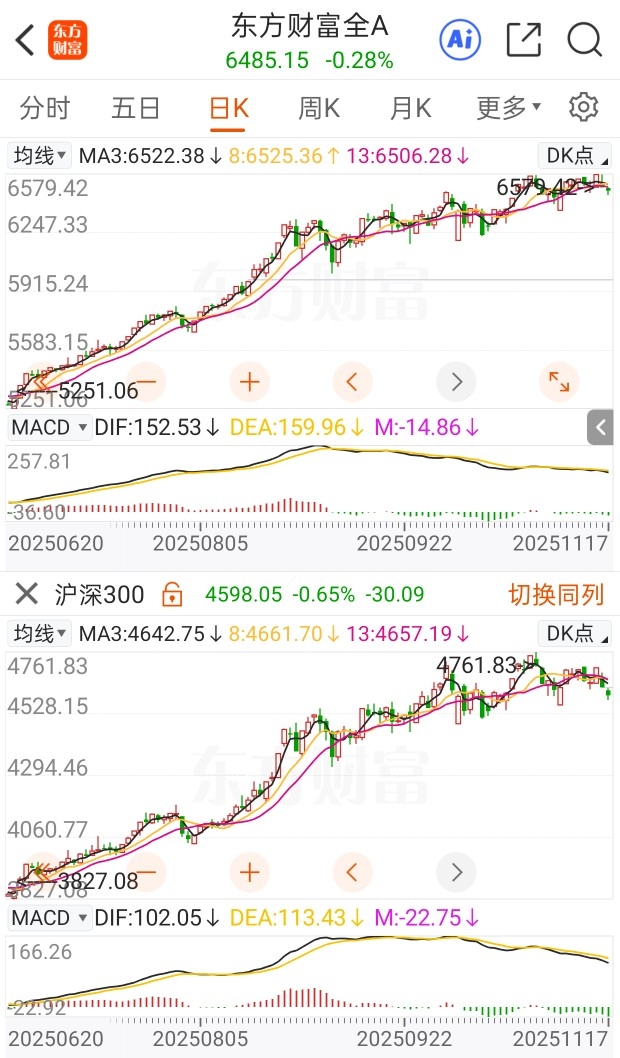
Task: Go back using the top-left arrow
Action: pyautogui.click(x=26, y=40)
